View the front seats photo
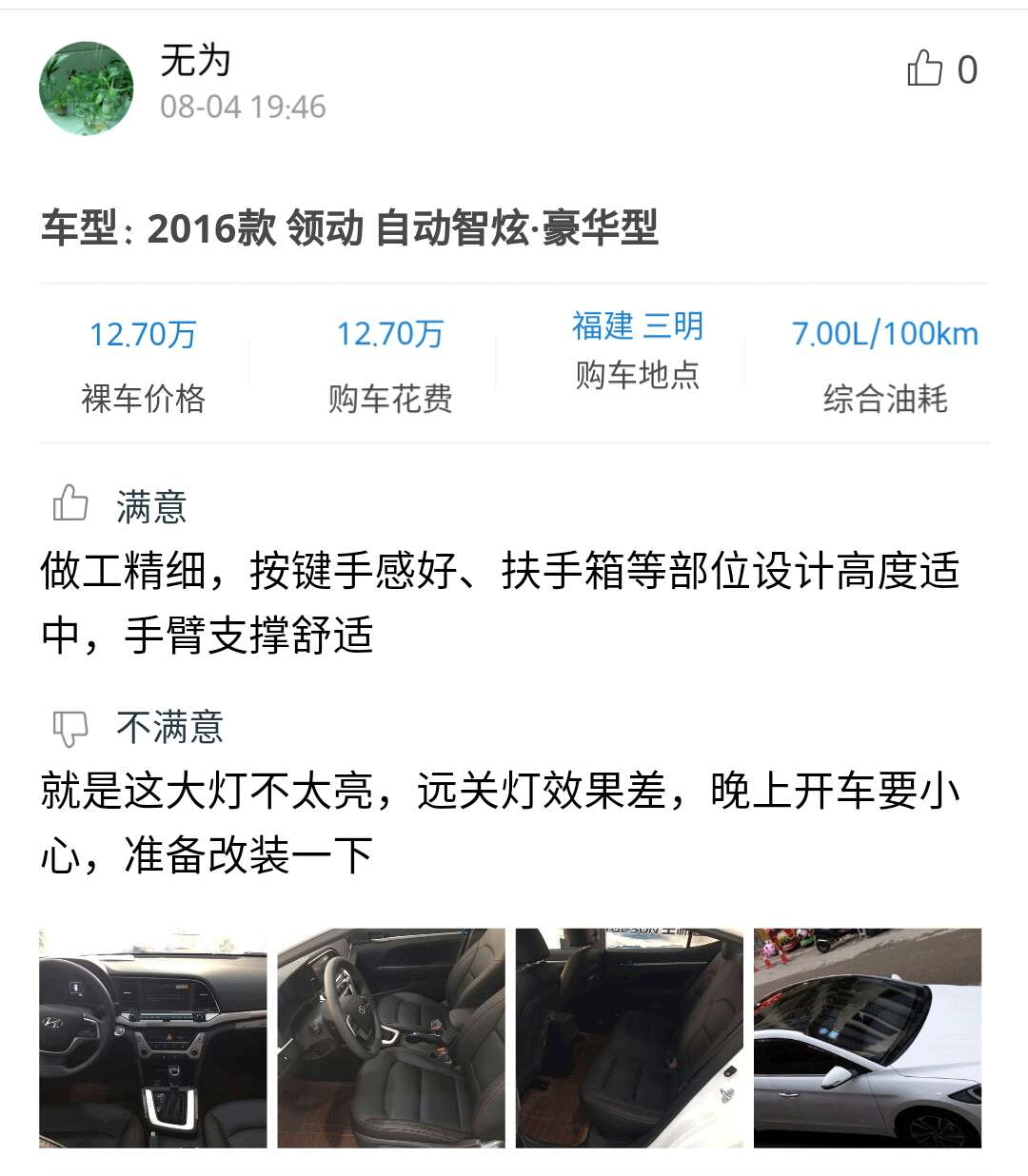 (391, 1038)
